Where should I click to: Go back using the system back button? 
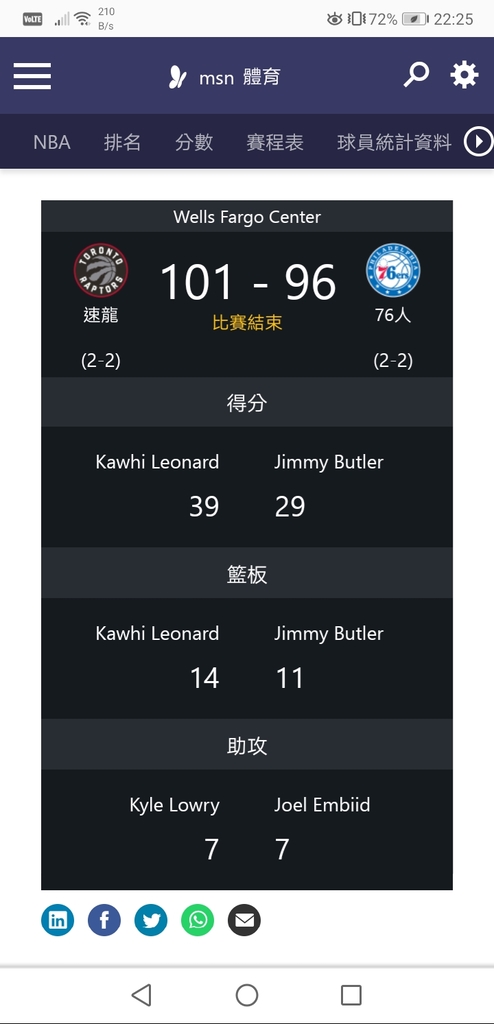(x=141, y=995)
